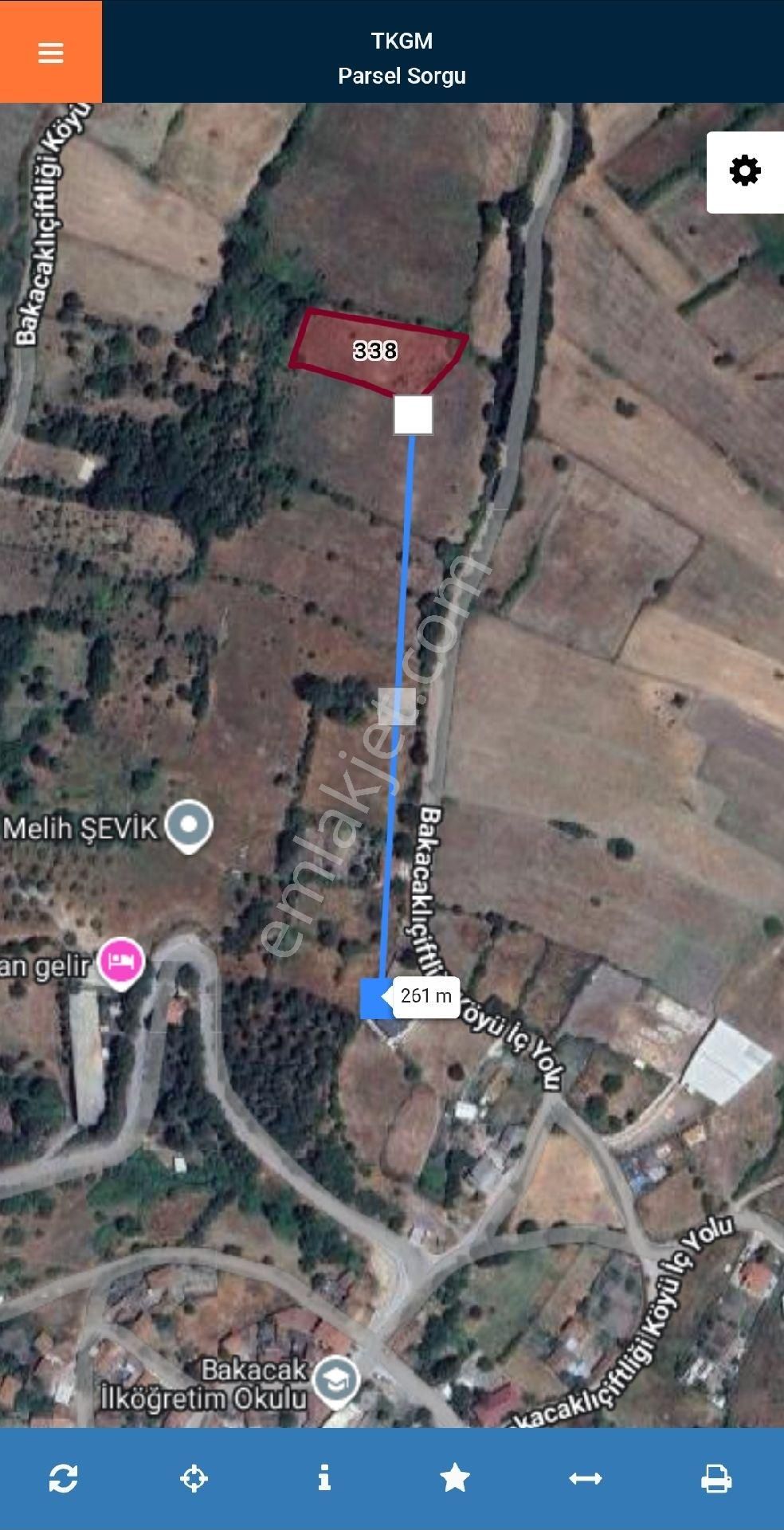Select parcel 338 on the map

[375, 351]
